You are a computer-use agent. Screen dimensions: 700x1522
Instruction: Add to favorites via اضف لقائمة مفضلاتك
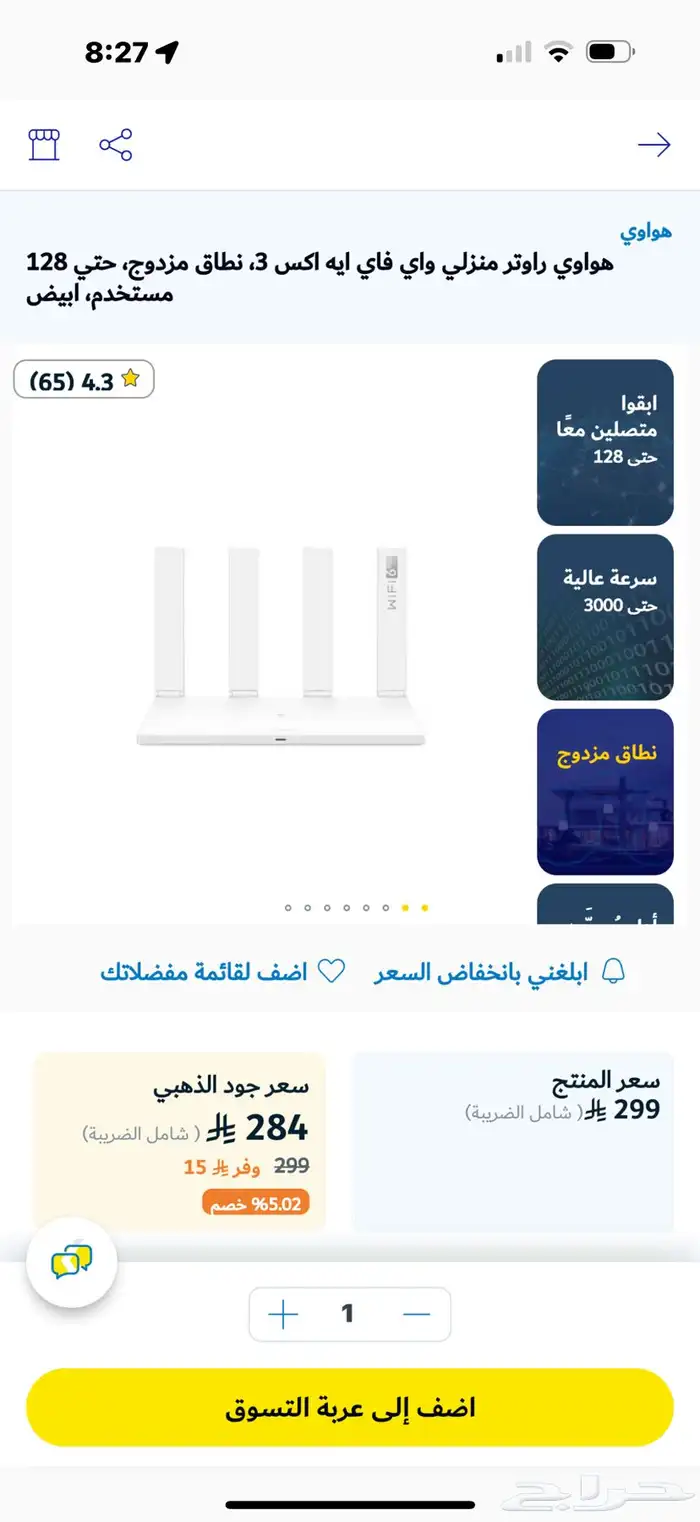(222, 972)
